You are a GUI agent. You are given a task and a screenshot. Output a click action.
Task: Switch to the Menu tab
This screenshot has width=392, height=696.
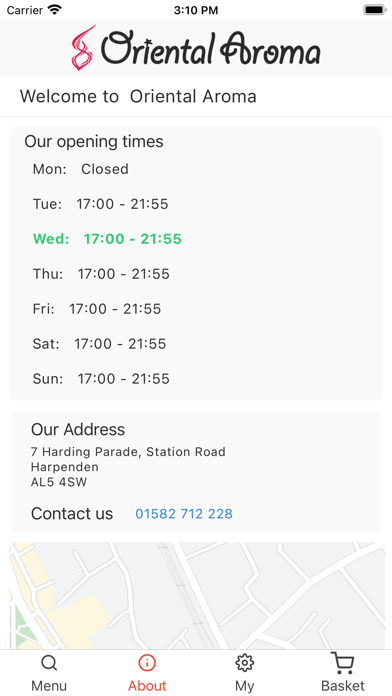click(49, 673)
